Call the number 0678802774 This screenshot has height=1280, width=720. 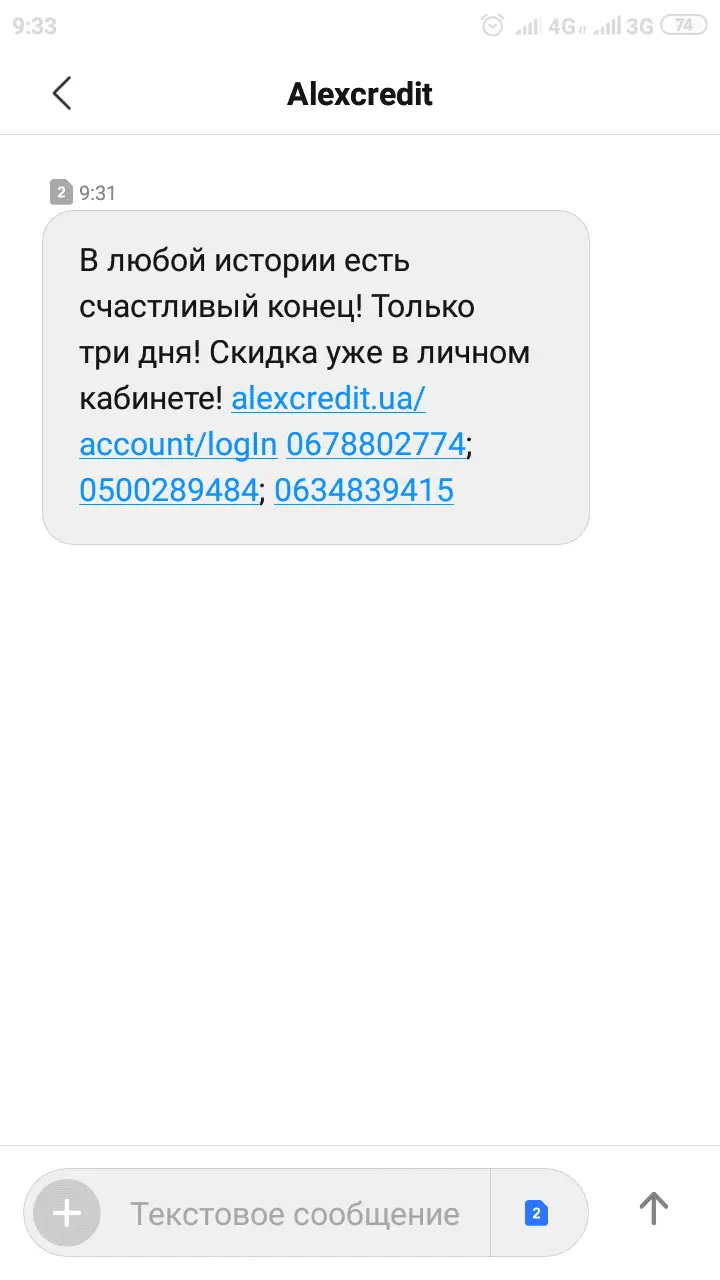pos(376,445)
